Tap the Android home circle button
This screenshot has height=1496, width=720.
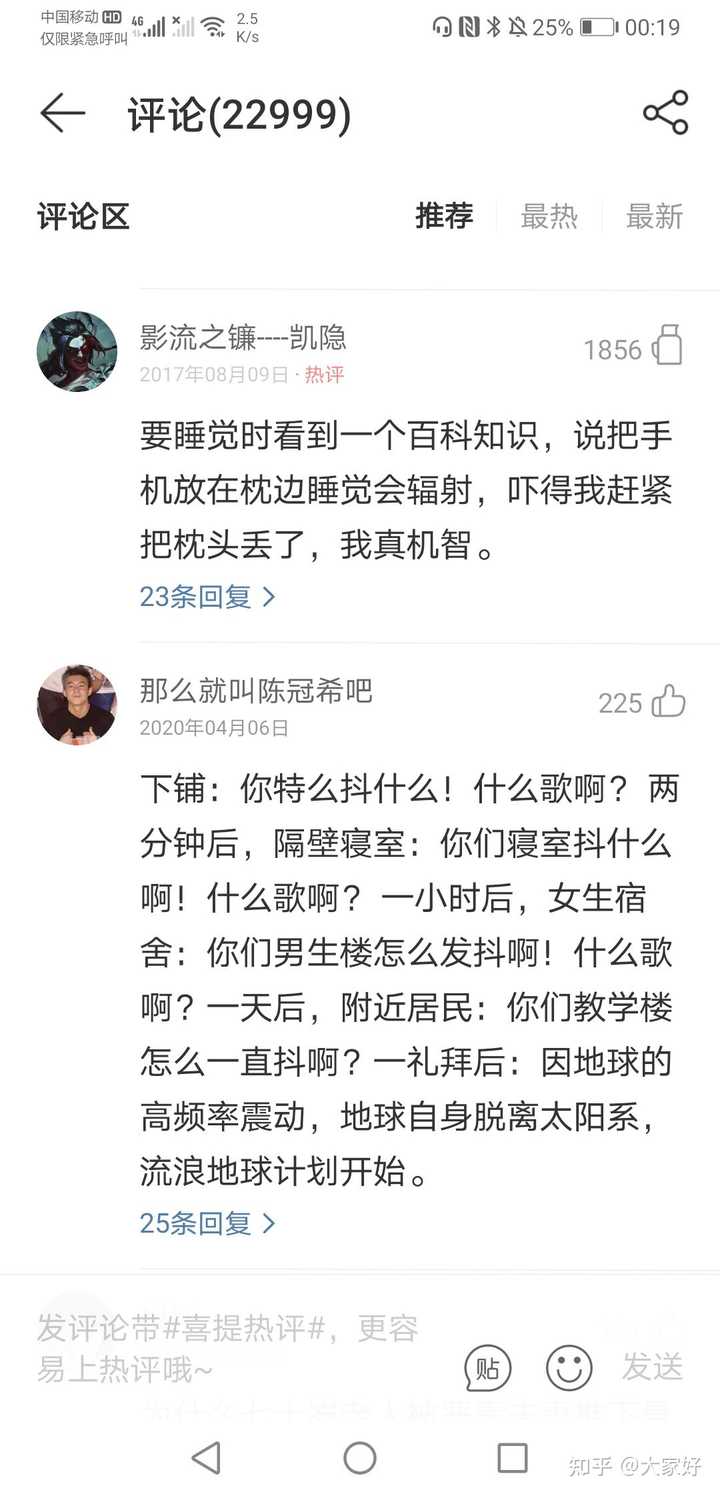coord(360,1458)
